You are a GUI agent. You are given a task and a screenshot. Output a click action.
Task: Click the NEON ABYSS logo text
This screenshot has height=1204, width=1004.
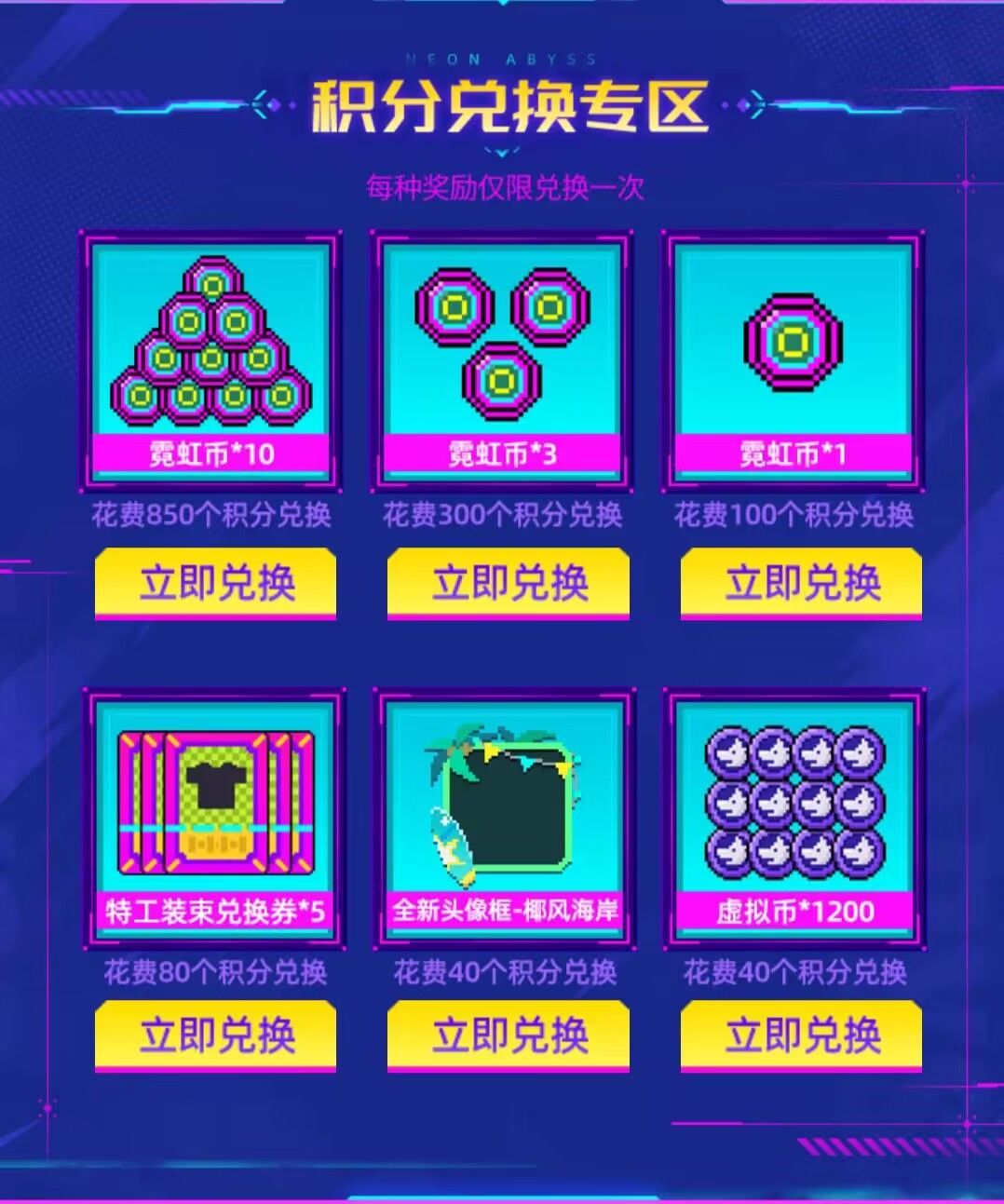coord(501,58)
